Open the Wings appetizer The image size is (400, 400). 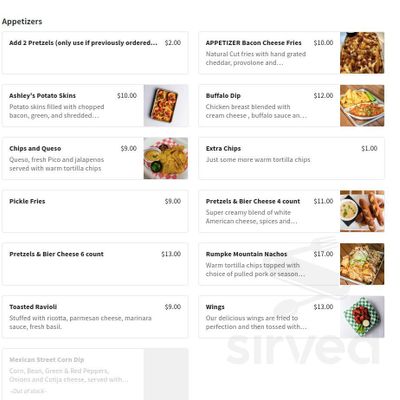[x=292, y=317]
